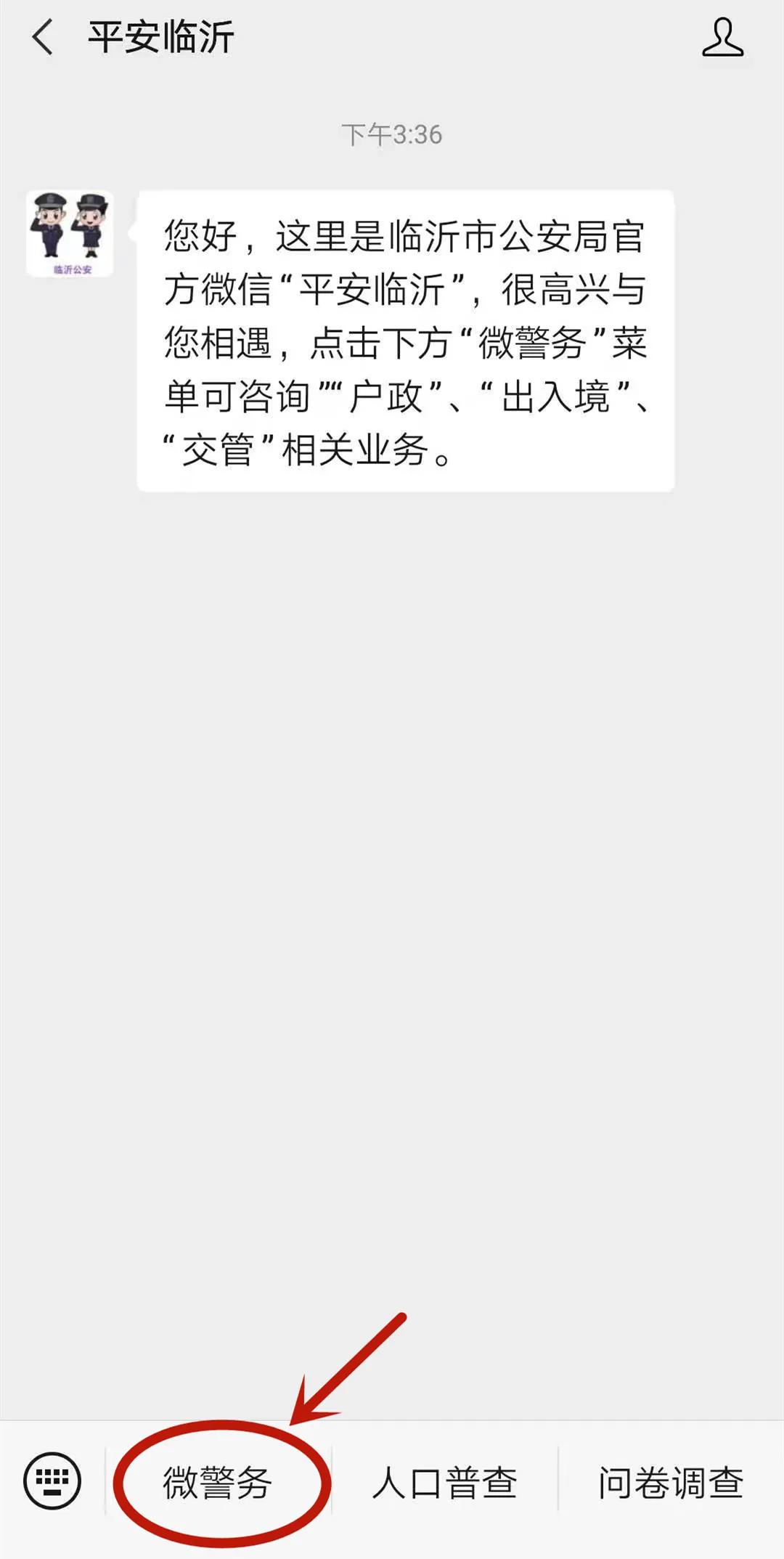Open the account profile icon
This screenshot has height=1559, width=784.
tap(722, 38)
